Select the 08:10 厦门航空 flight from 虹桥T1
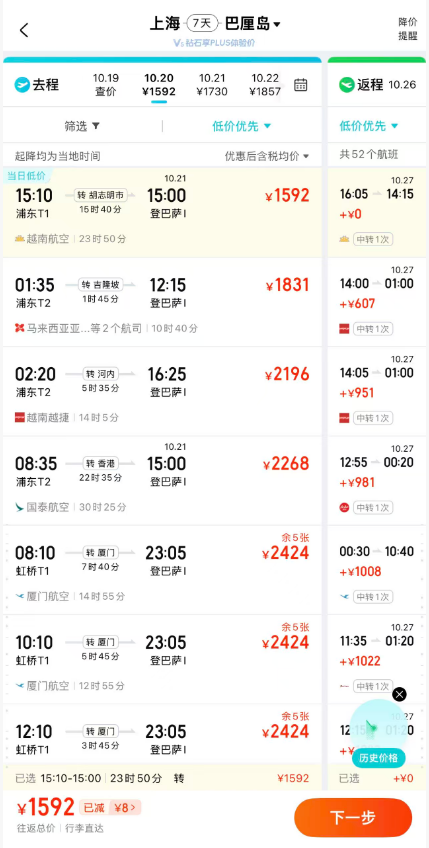This screenshot has height=848, width=429. (x=162, y=570)
